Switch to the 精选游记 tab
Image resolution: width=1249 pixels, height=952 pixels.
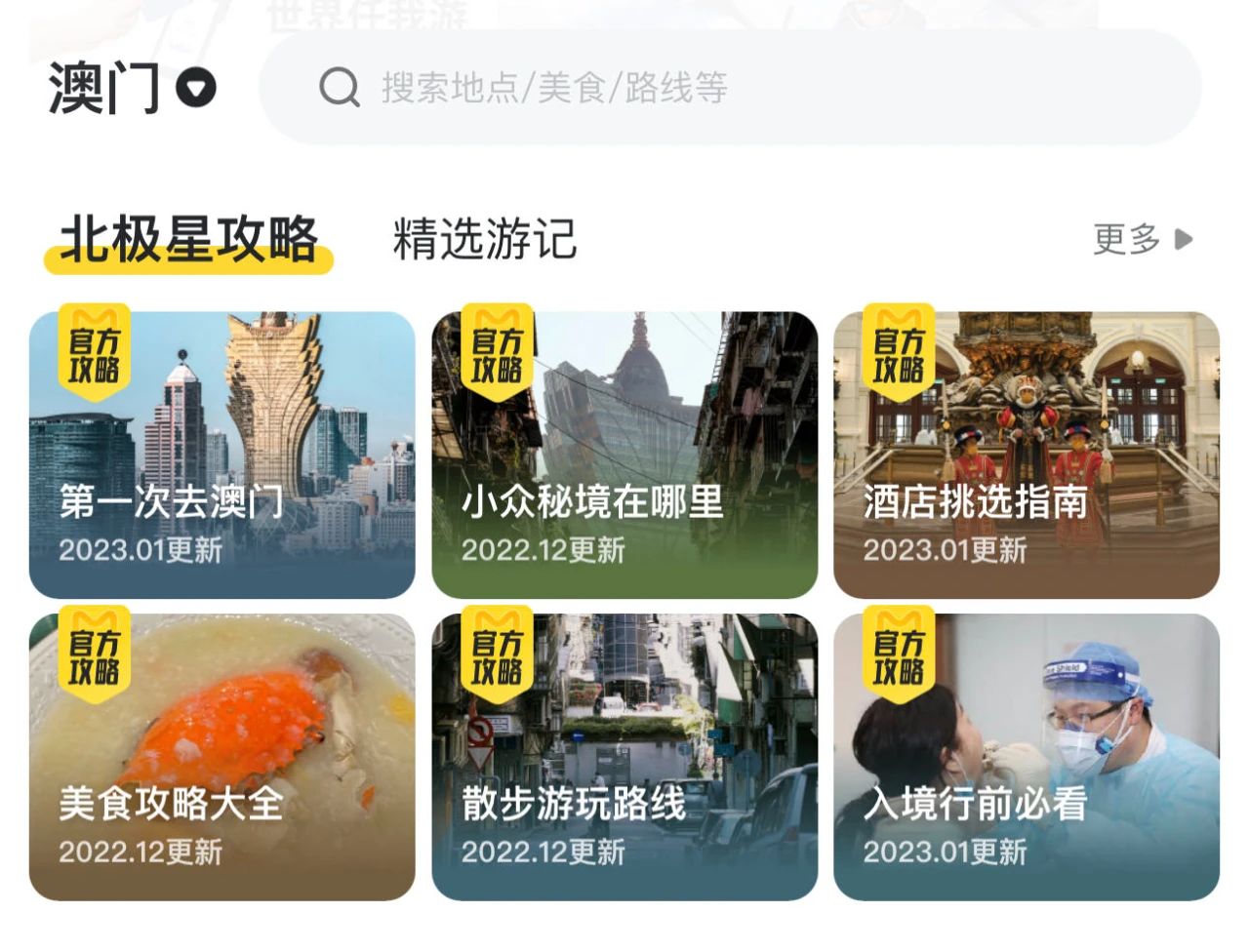(485, 240)
